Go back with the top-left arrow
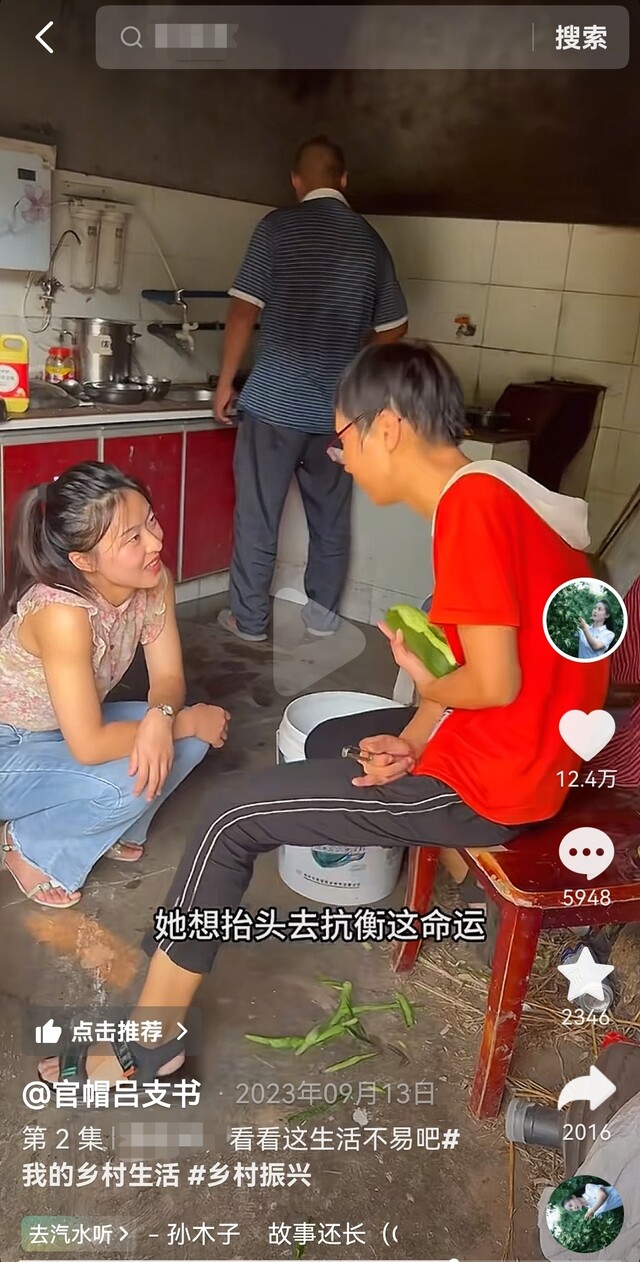This screenshot has width=640, height=1262. pos(44,38)
